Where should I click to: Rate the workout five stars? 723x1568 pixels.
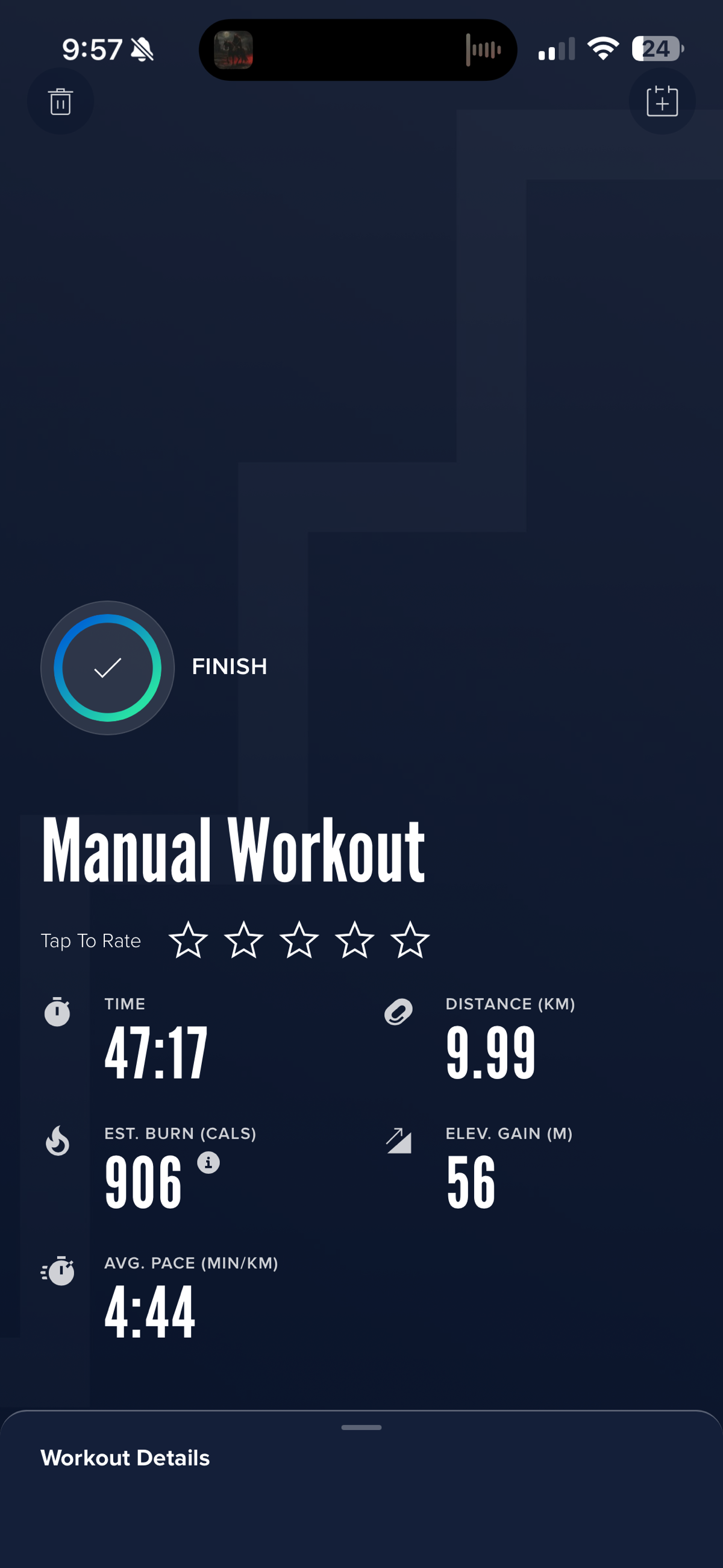pos(410,940)
